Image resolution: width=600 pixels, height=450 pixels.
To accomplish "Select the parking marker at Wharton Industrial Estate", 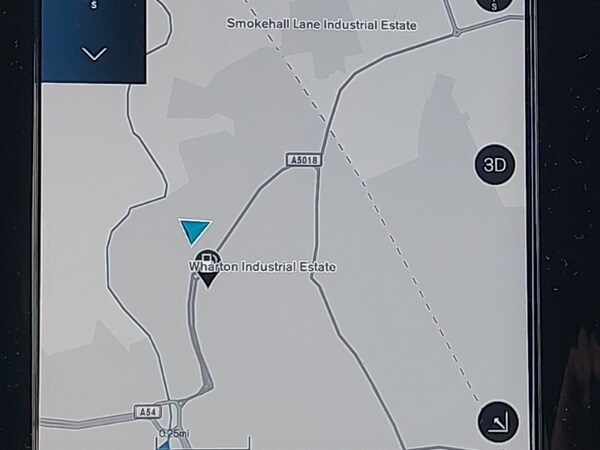I will tap(207, 264).
